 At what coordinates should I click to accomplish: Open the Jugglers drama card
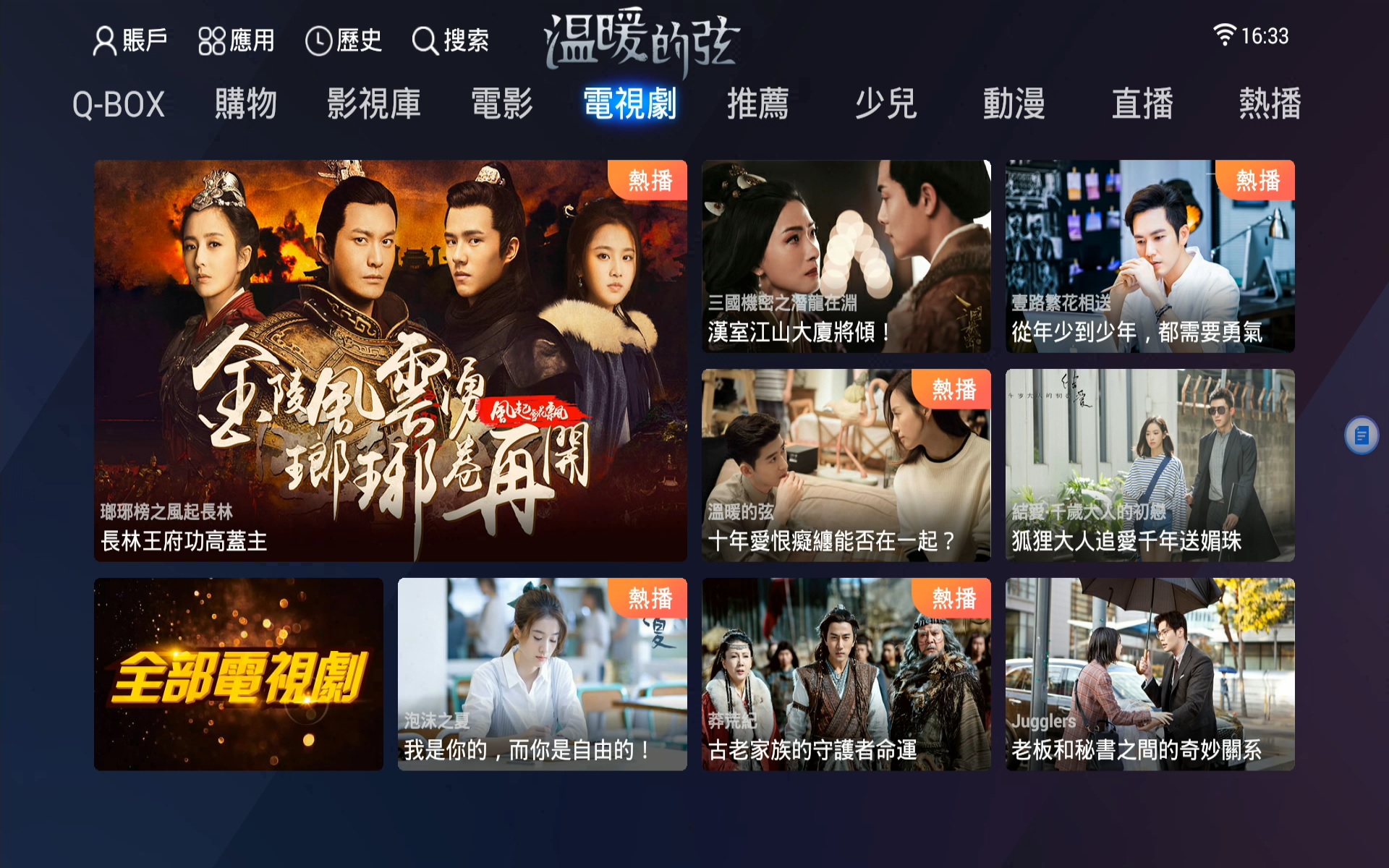click(x=1150, y=674)
